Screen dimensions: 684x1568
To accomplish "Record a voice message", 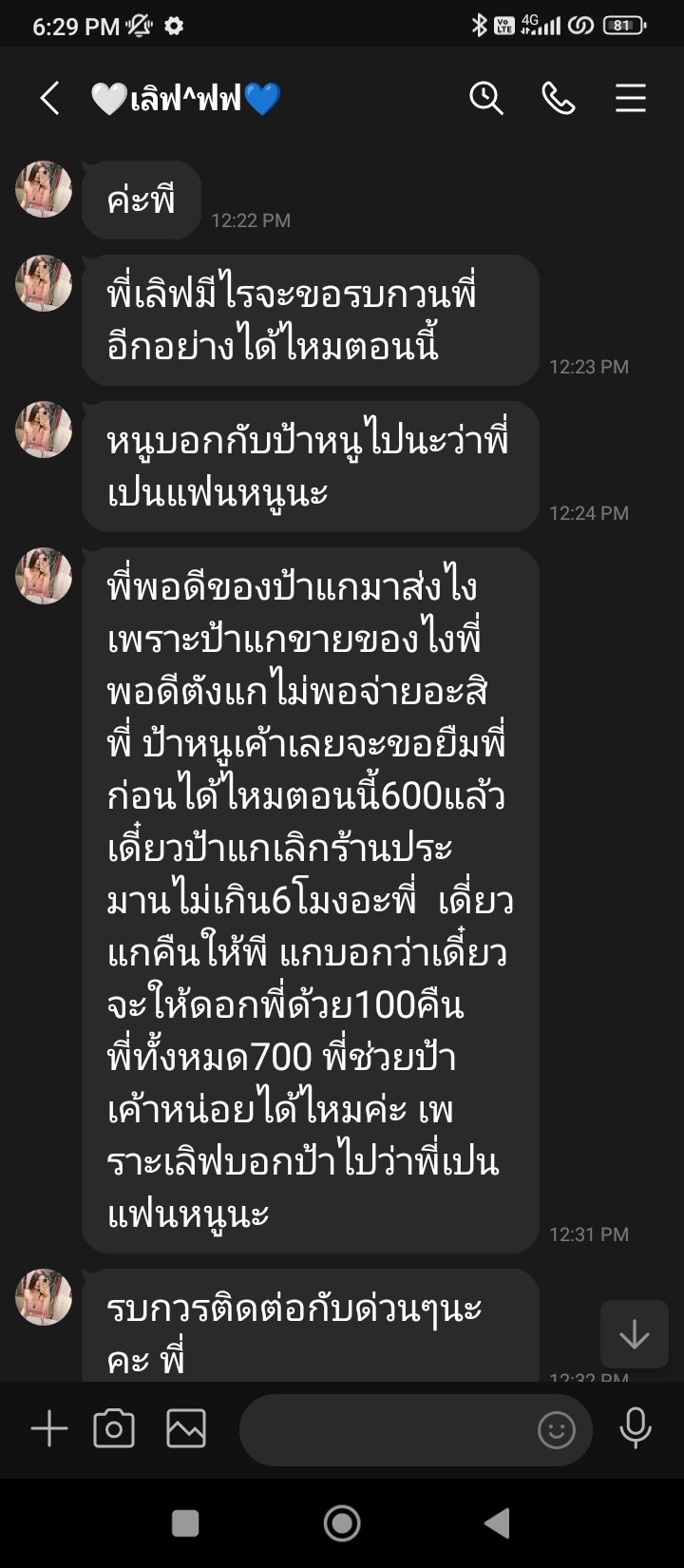I will 635,1428.
